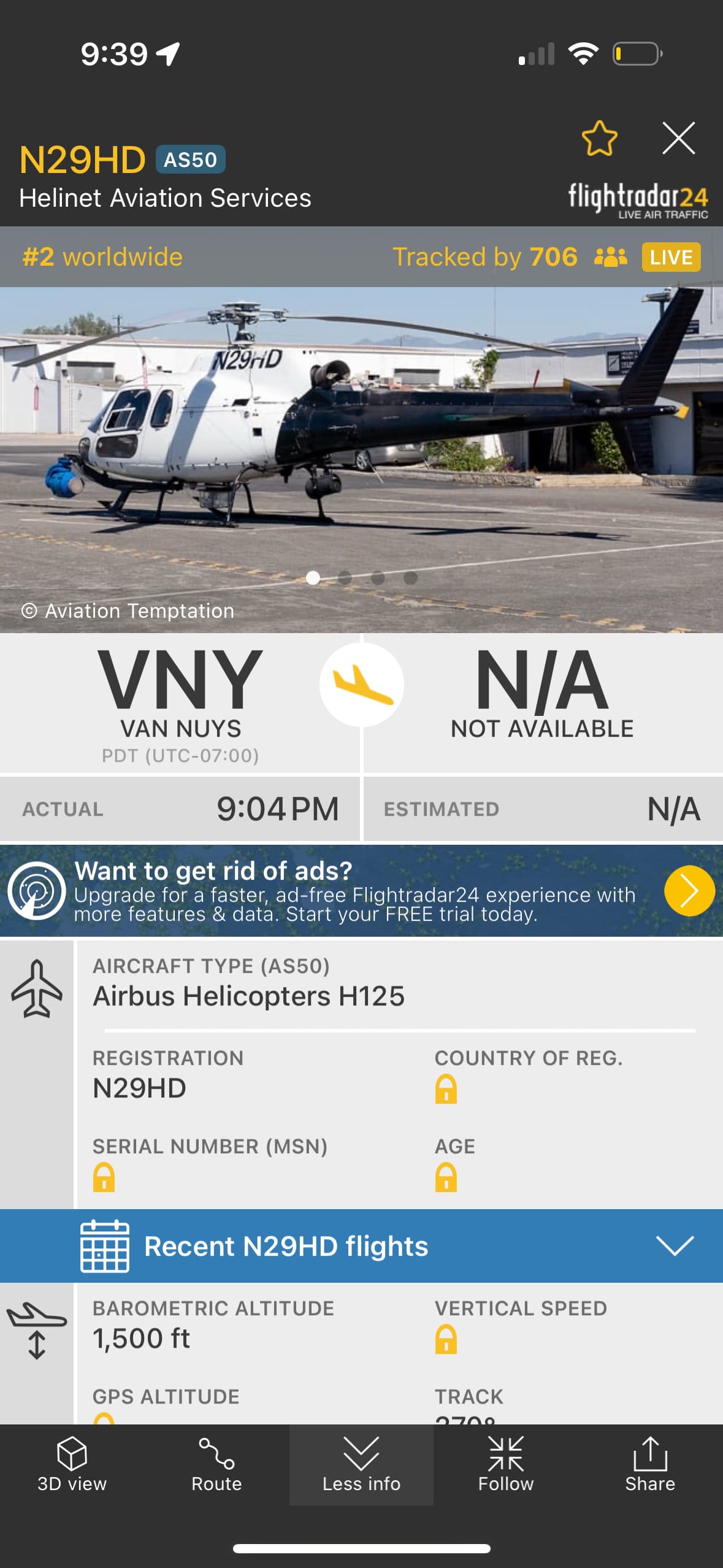Add N29HD to favorites with star
Image resolution: width=723 pixels, height=1568 pixels.
(x=599, y=139)
